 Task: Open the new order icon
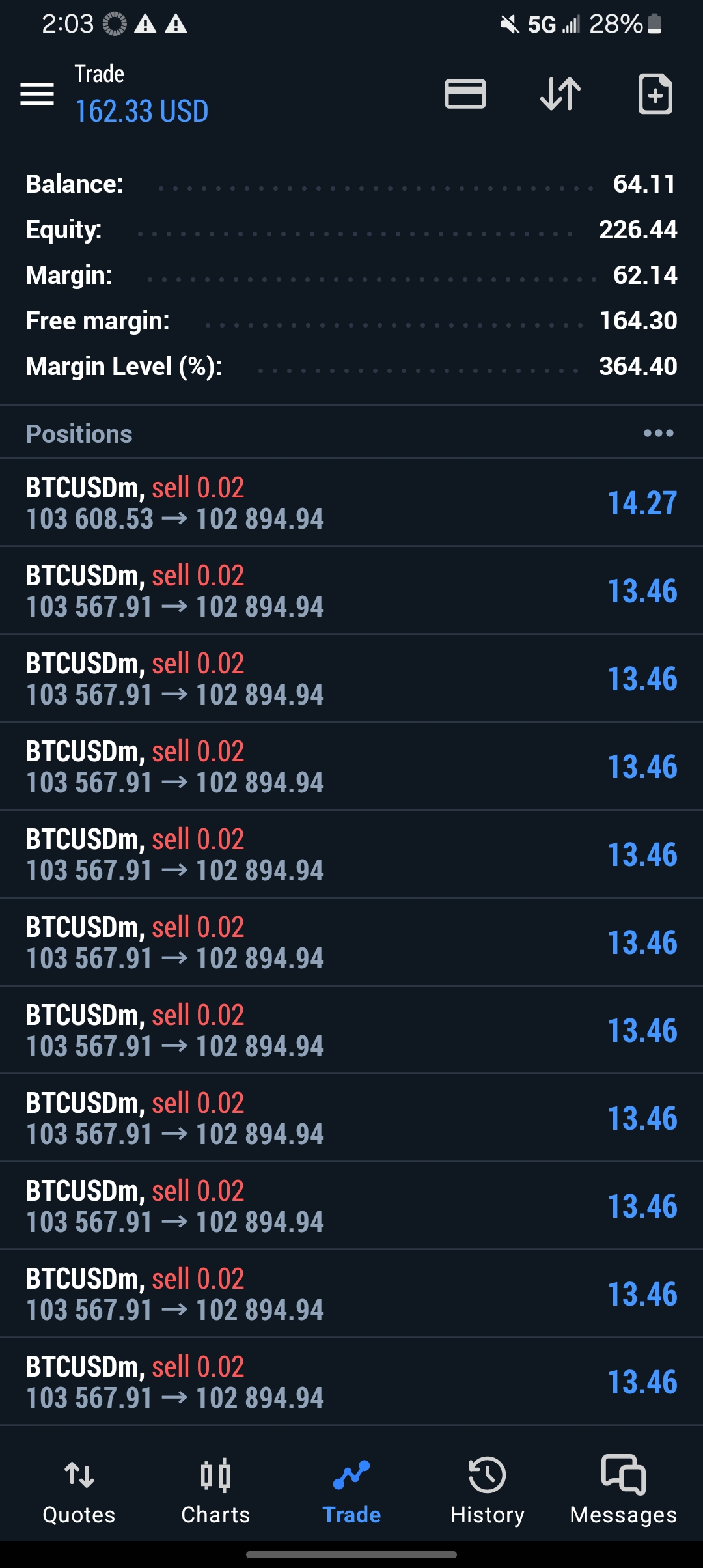[x=654, y=94]
